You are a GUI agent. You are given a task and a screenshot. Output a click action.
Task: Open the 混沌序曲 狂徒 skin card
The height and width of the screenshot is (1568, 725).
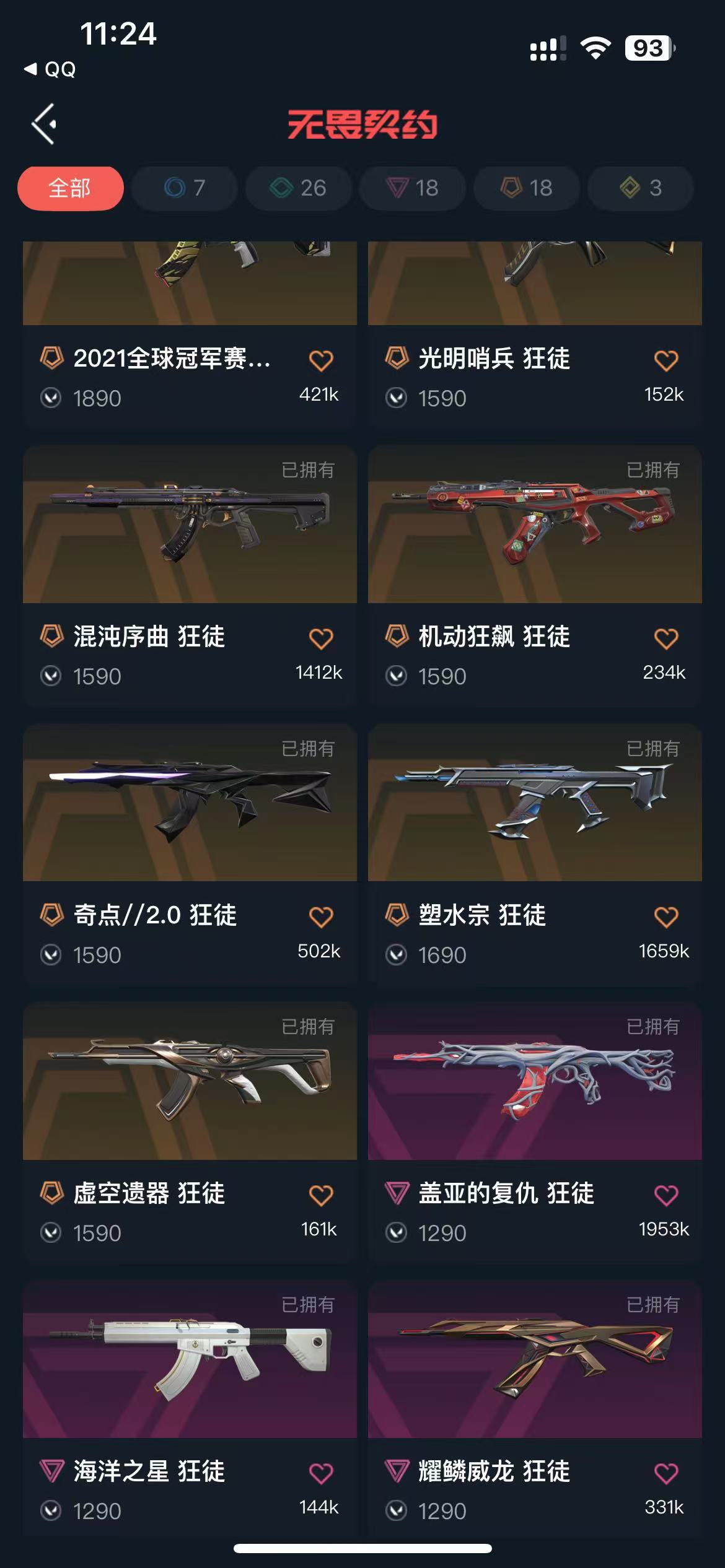[190, 525]
